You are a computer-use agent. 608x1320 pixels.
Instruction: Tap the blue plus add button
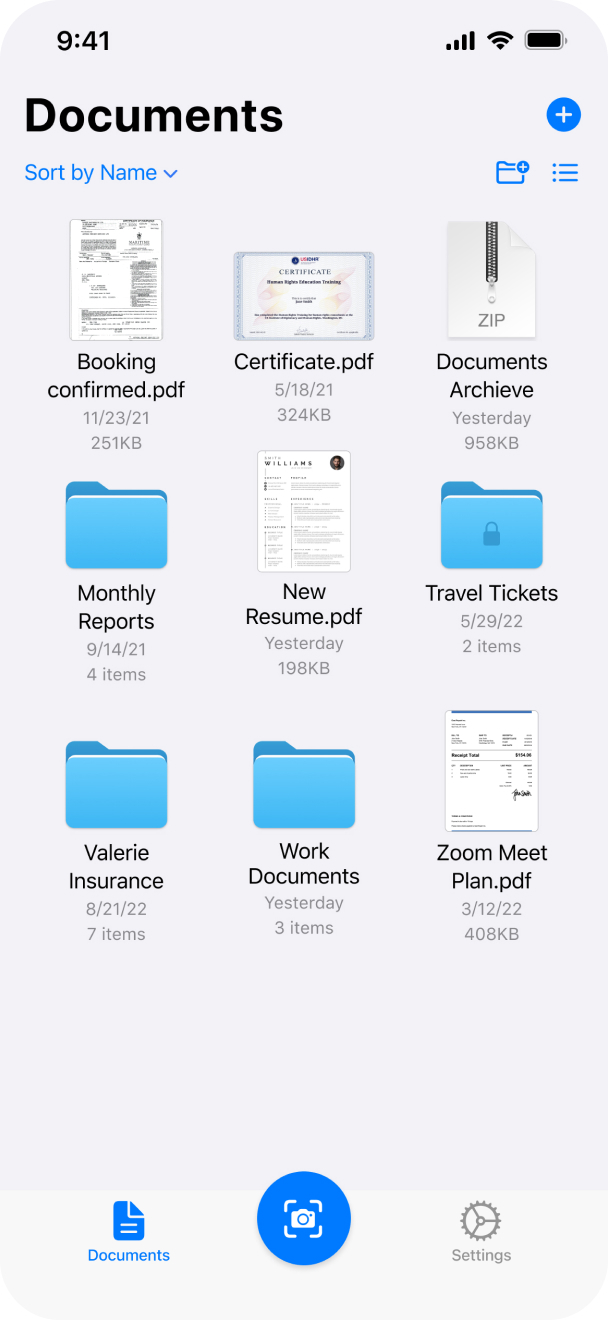point(564,115)
